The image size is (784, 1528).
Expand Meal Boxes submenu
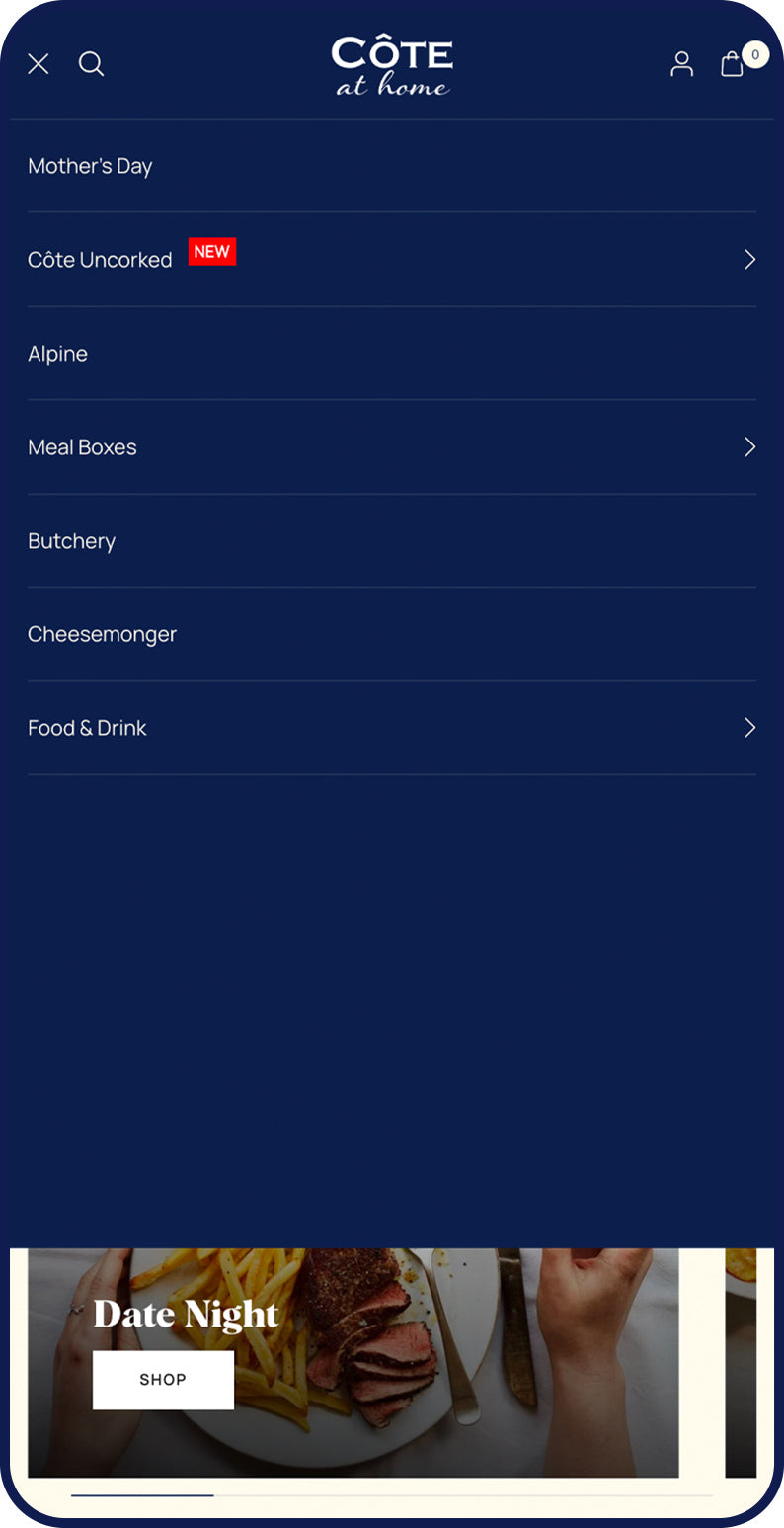point(749,447)
